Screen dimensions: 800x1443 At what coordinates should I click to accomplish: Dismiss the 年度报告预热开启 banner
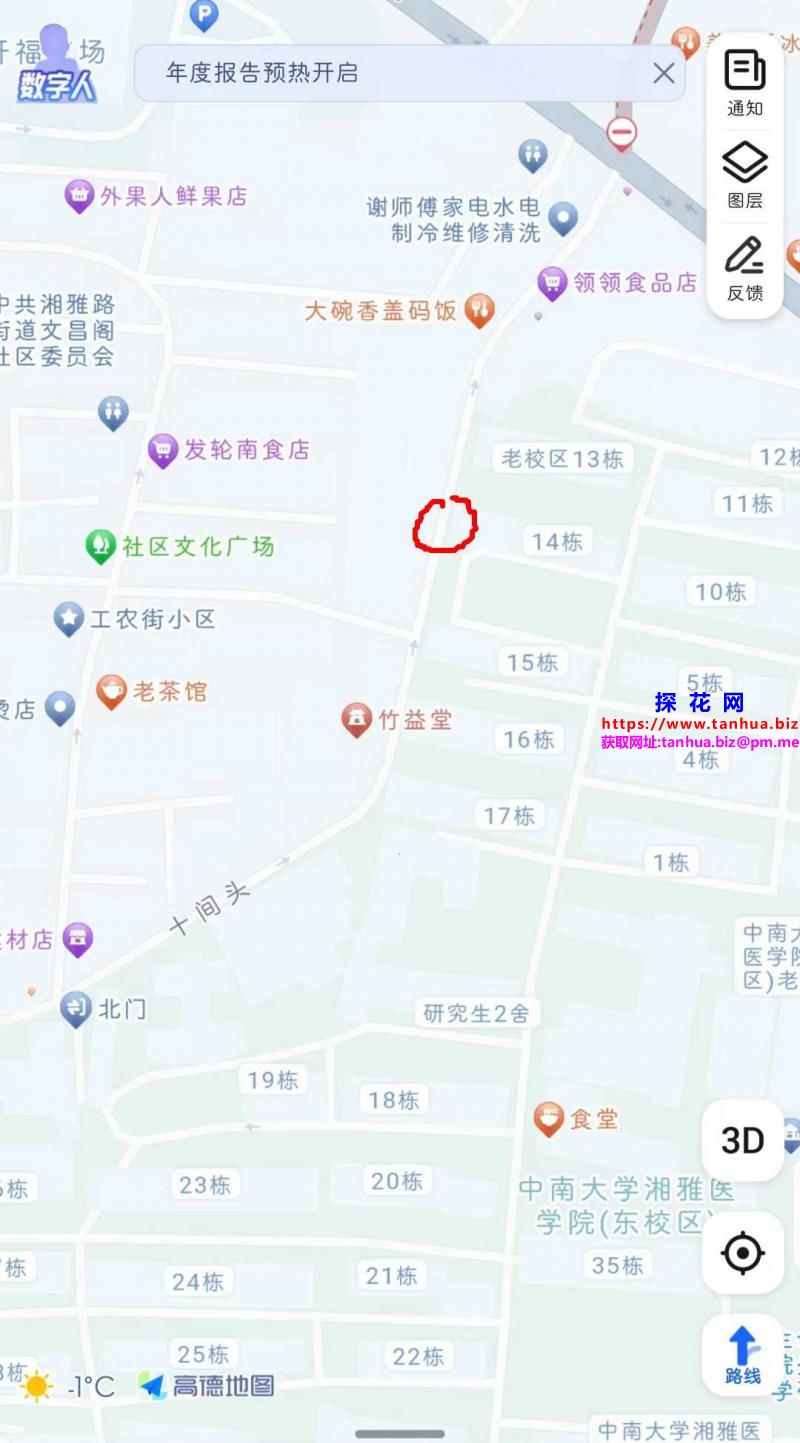pos(664,73)
